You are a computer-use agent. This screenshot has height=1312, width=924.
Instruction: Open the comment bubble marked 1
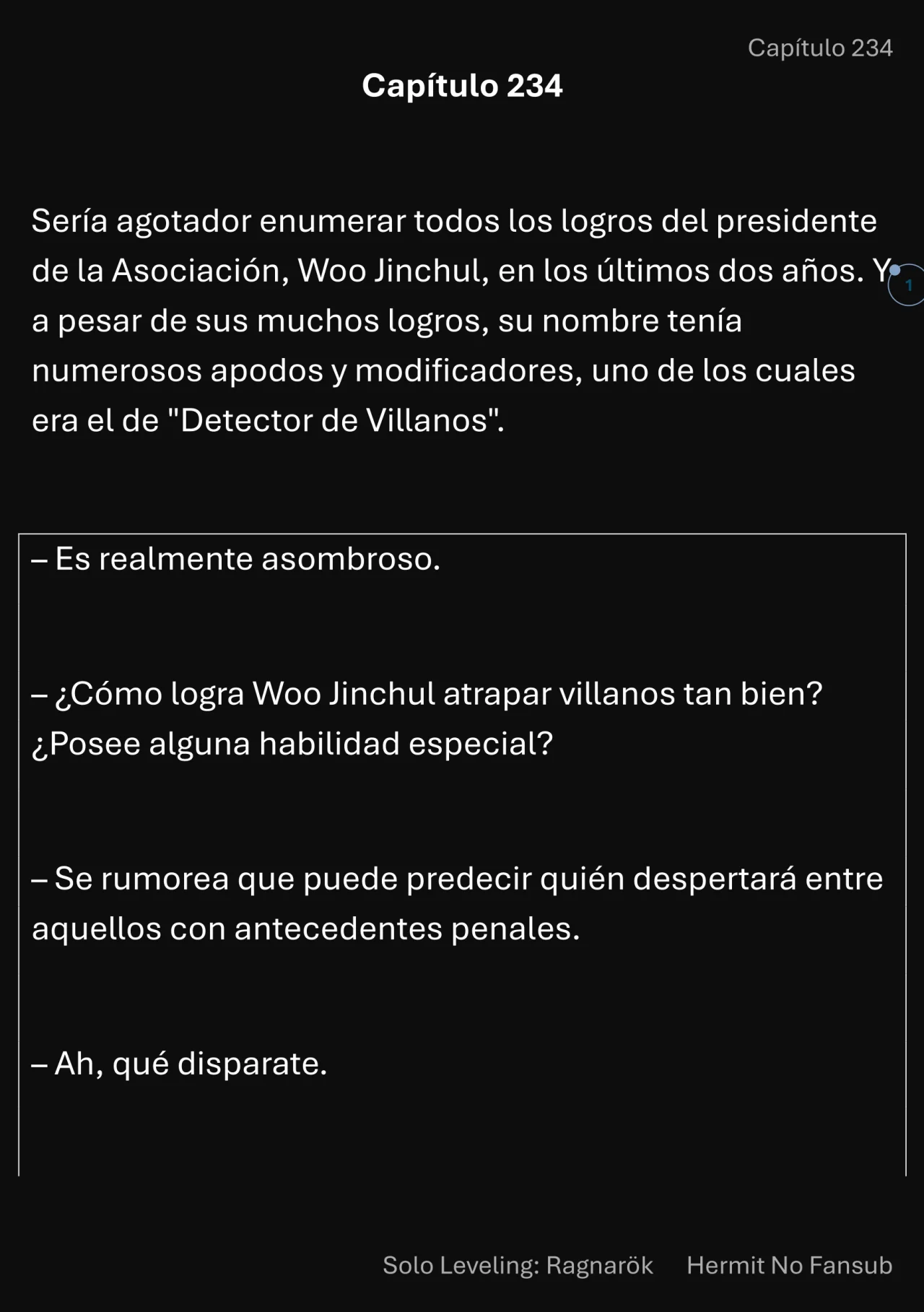pos(907,285)
